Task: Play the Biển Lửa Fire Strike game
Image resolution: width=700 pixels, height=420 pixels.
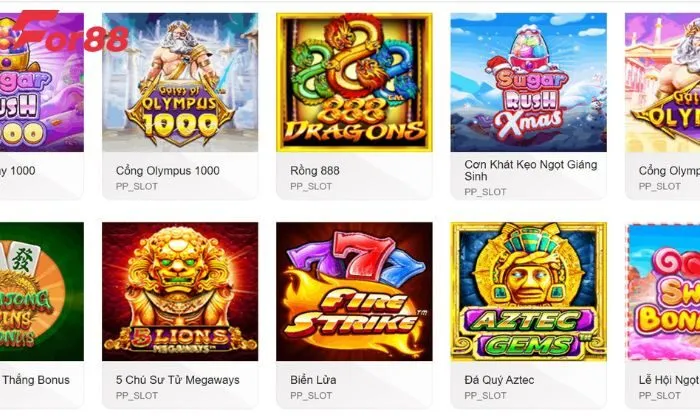Action: 354,291
